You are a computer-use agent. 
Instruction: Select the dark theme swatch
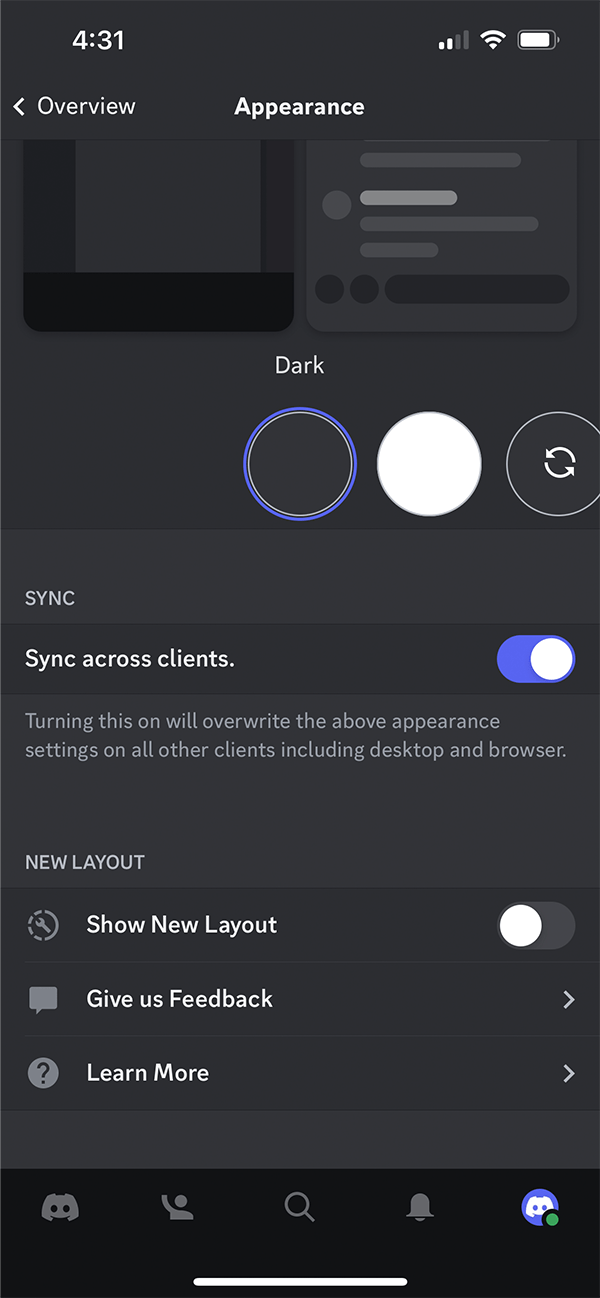[x=300, y=463]
